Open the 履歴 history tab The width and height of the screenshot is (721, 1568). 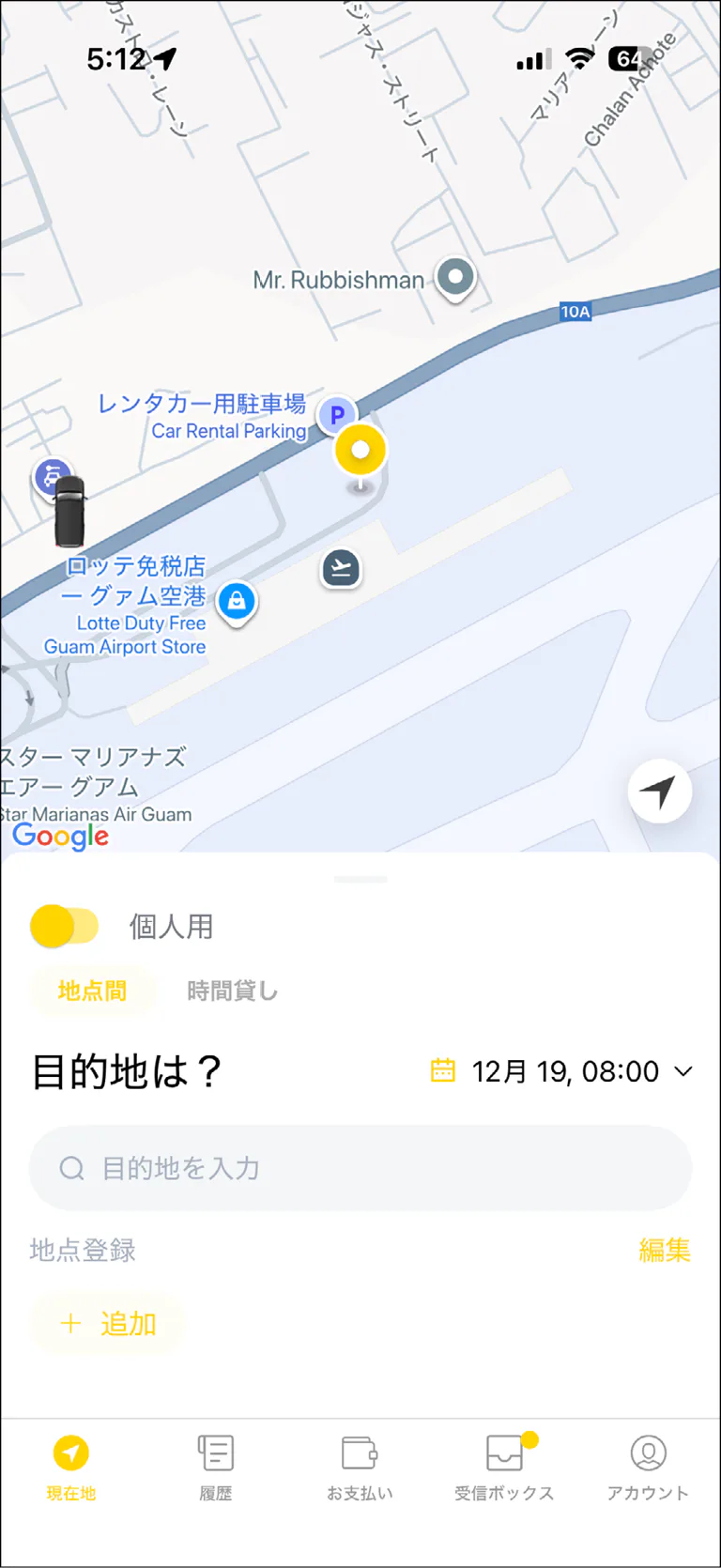click(216, 1467)
